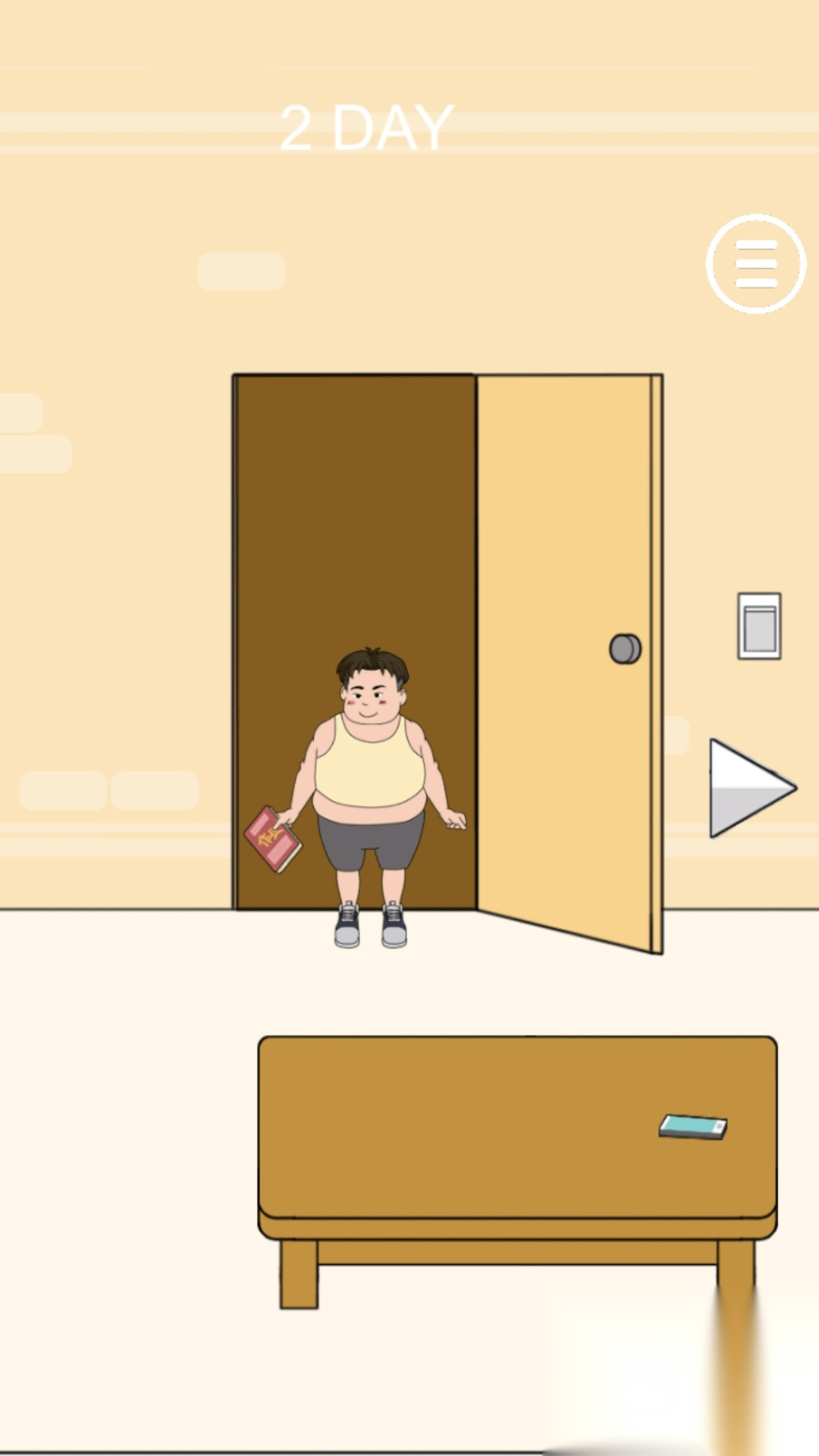819x1456 pixels.
Task: Tap the right arrow to move right
Action: click(747, 789)
